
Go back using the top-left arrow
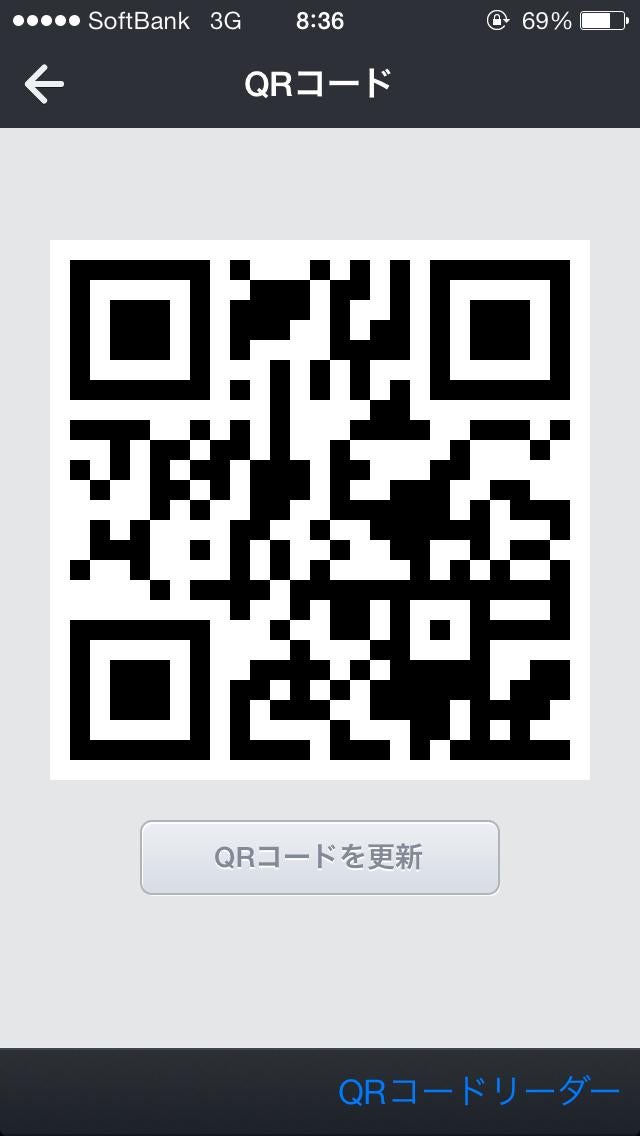pos(44,85)
